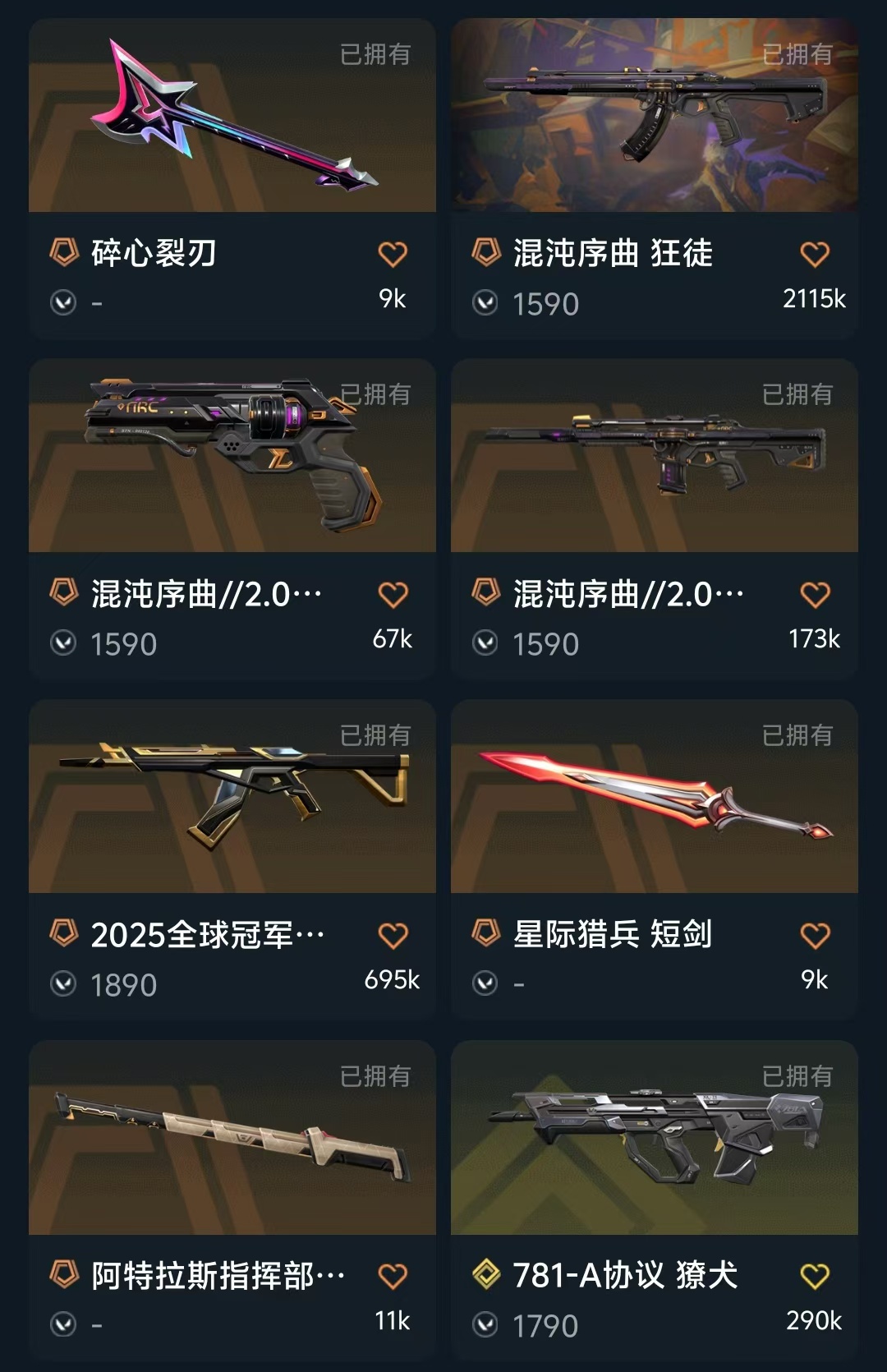Favorite the 781-A协议 獠犬 skin
The height and width of the screenshot is (1372, 887).
815,1276
